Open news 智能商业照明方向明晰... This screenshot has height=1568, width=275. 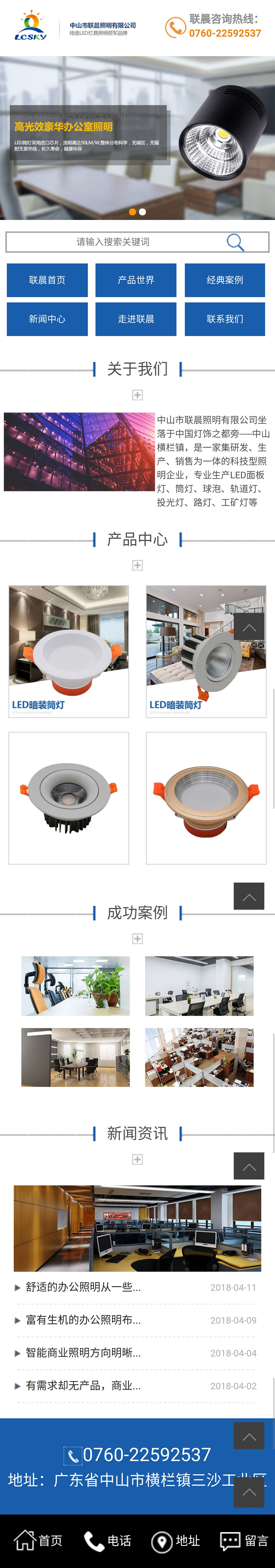[83, 1353]
